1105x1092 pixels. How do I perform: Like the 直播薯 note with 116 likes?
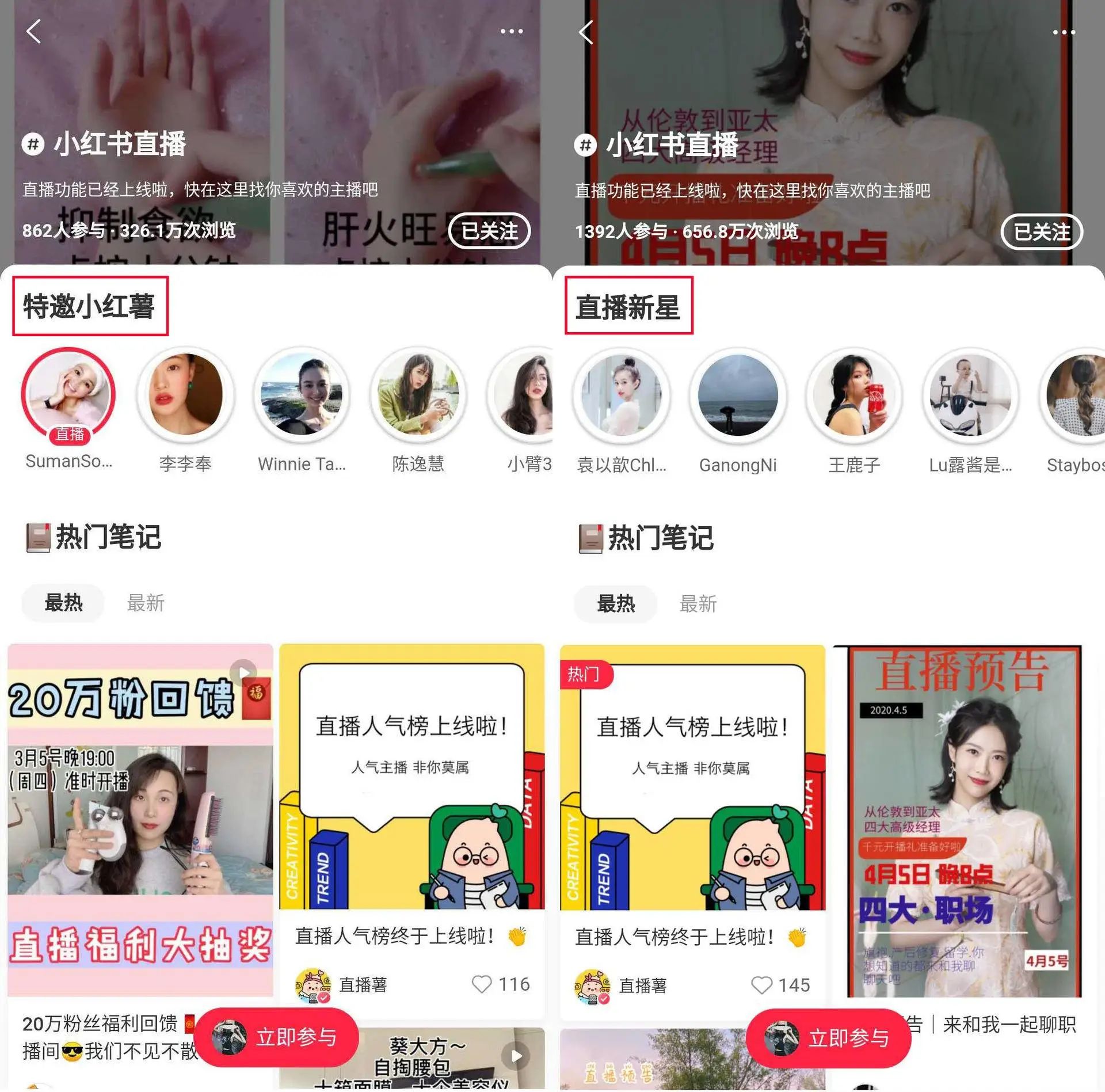pos(482,984)
